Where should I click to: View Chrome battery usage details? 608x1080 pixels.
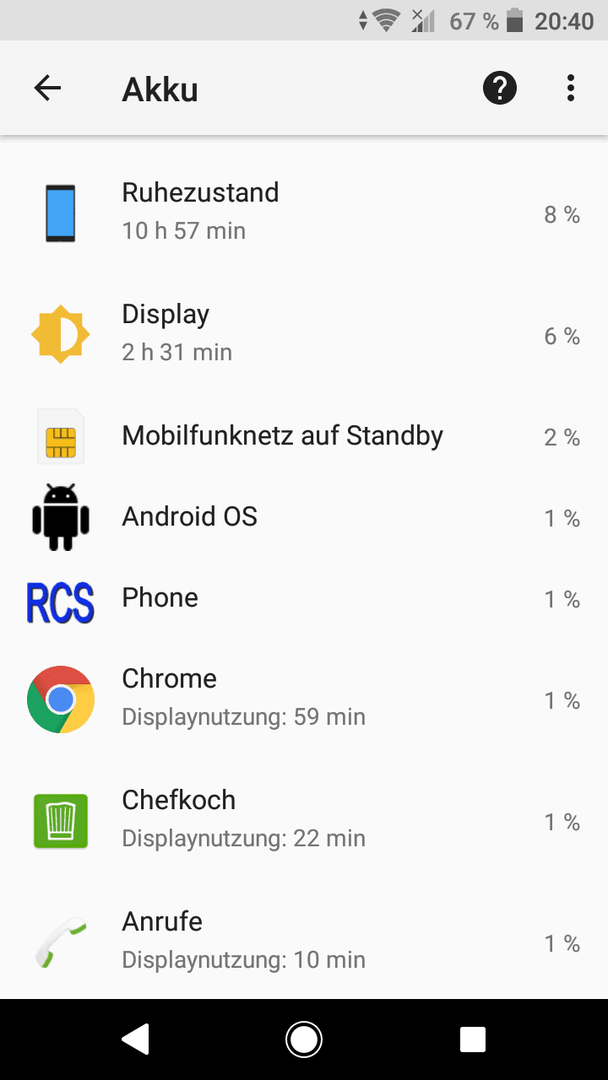pyautogui.click(x=304, y=700)
